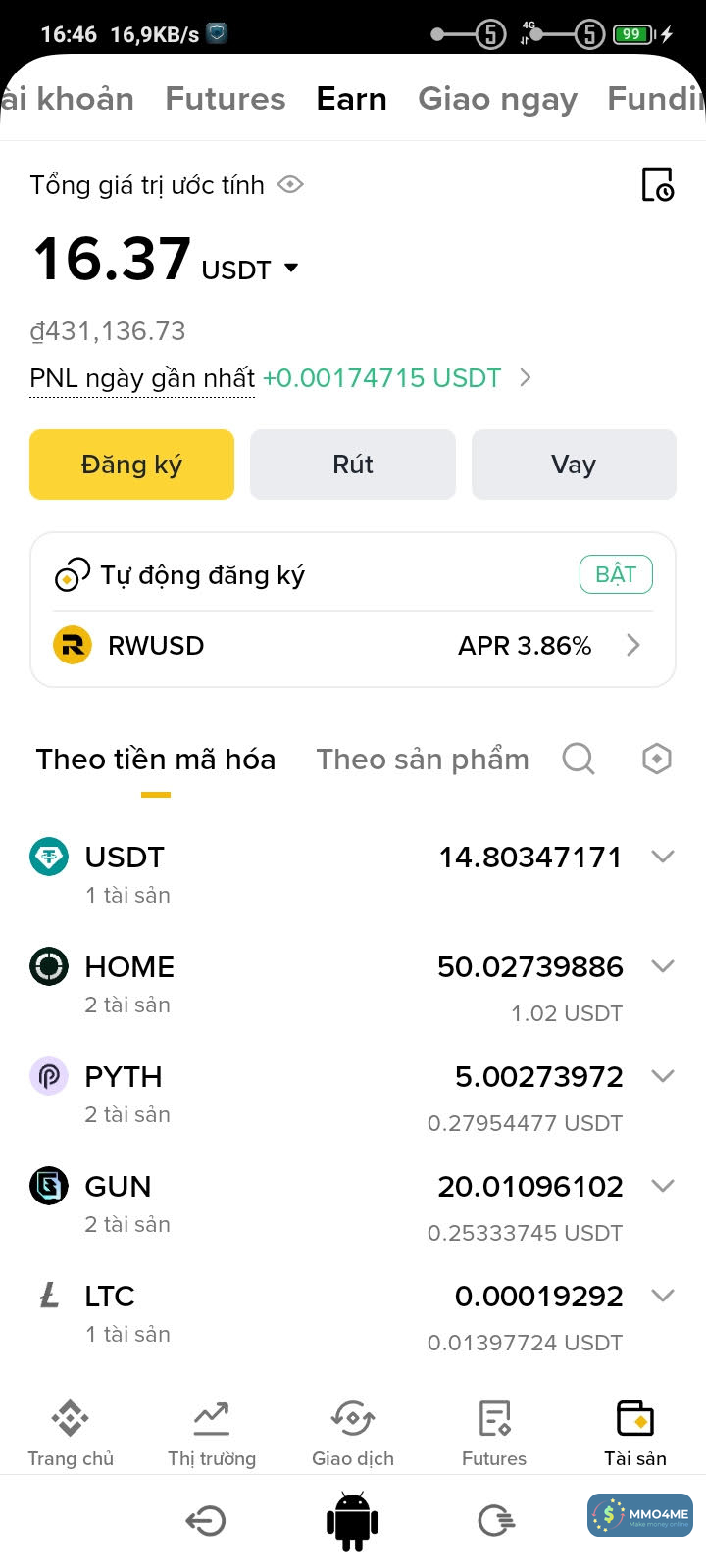View latest daily PNL details
Viewport: 706px width, 1568px height.
[525, 378]
